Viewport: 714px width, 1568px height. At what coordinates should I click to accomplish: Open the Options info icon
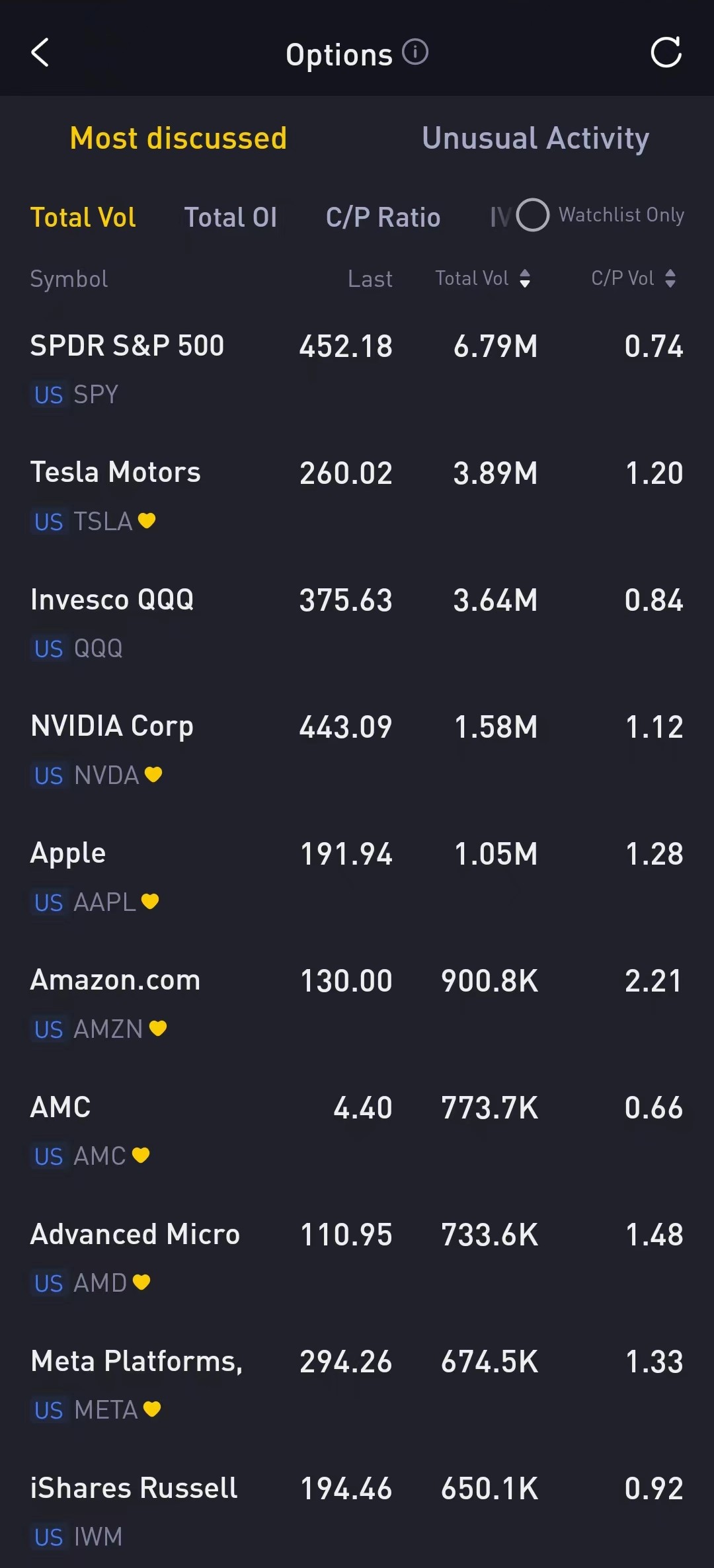(415, 52)
